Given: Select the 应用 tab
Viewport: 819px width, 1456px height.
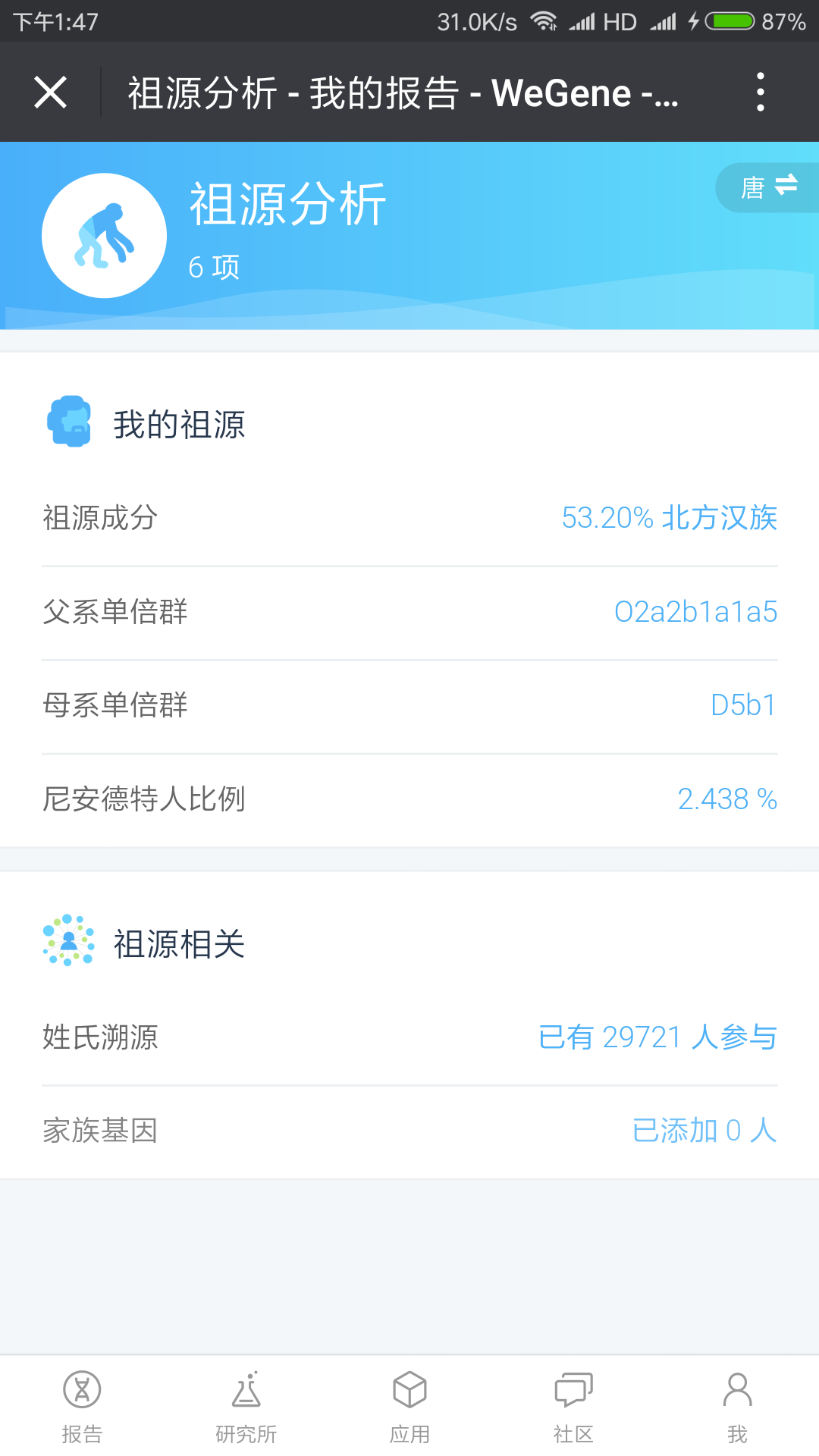Looking at the screenshot, I should pos(409,1406).
